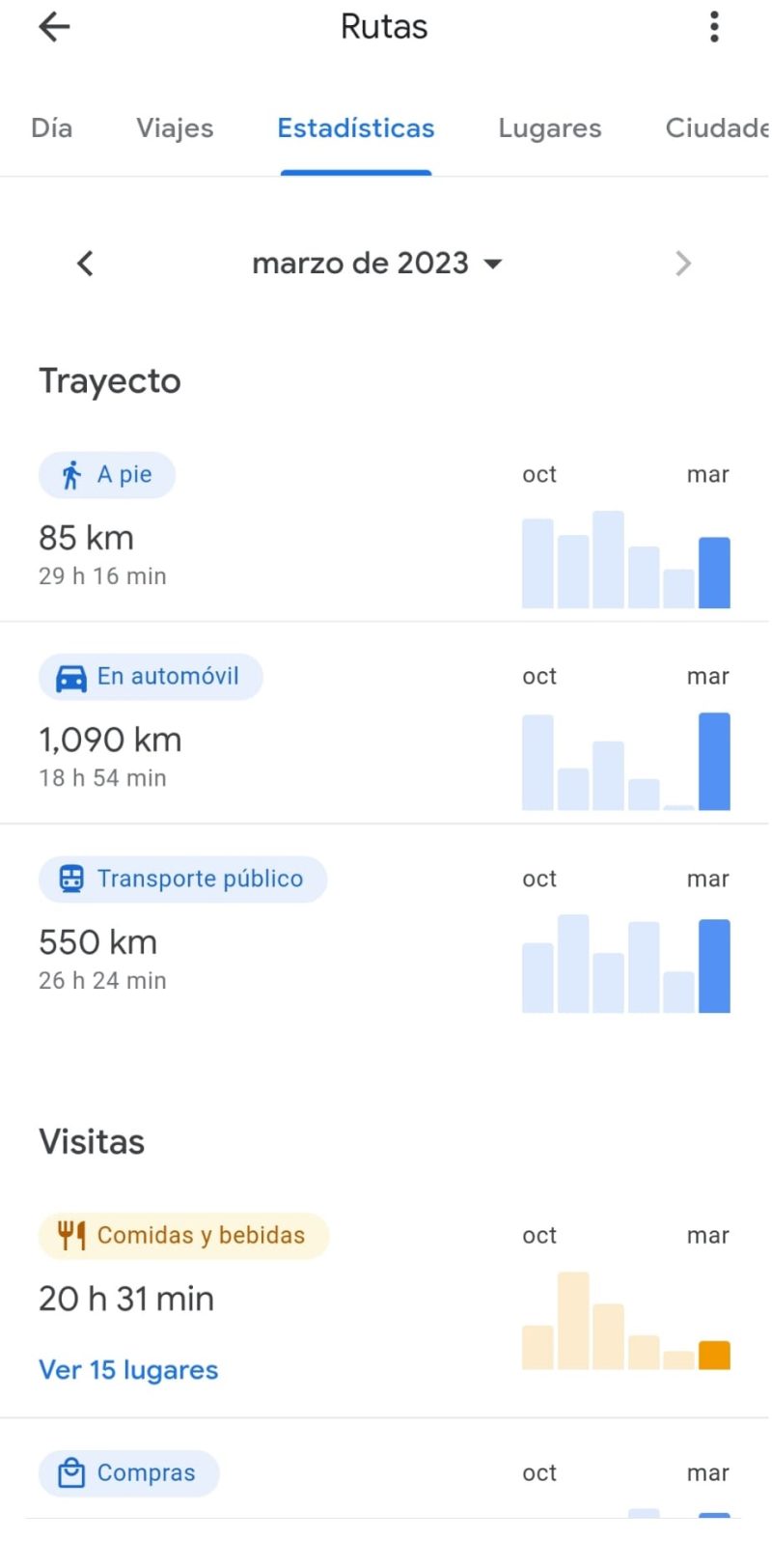
Task: Select the shopping bag icon on Compras chip
Action: pos(70,1473)
